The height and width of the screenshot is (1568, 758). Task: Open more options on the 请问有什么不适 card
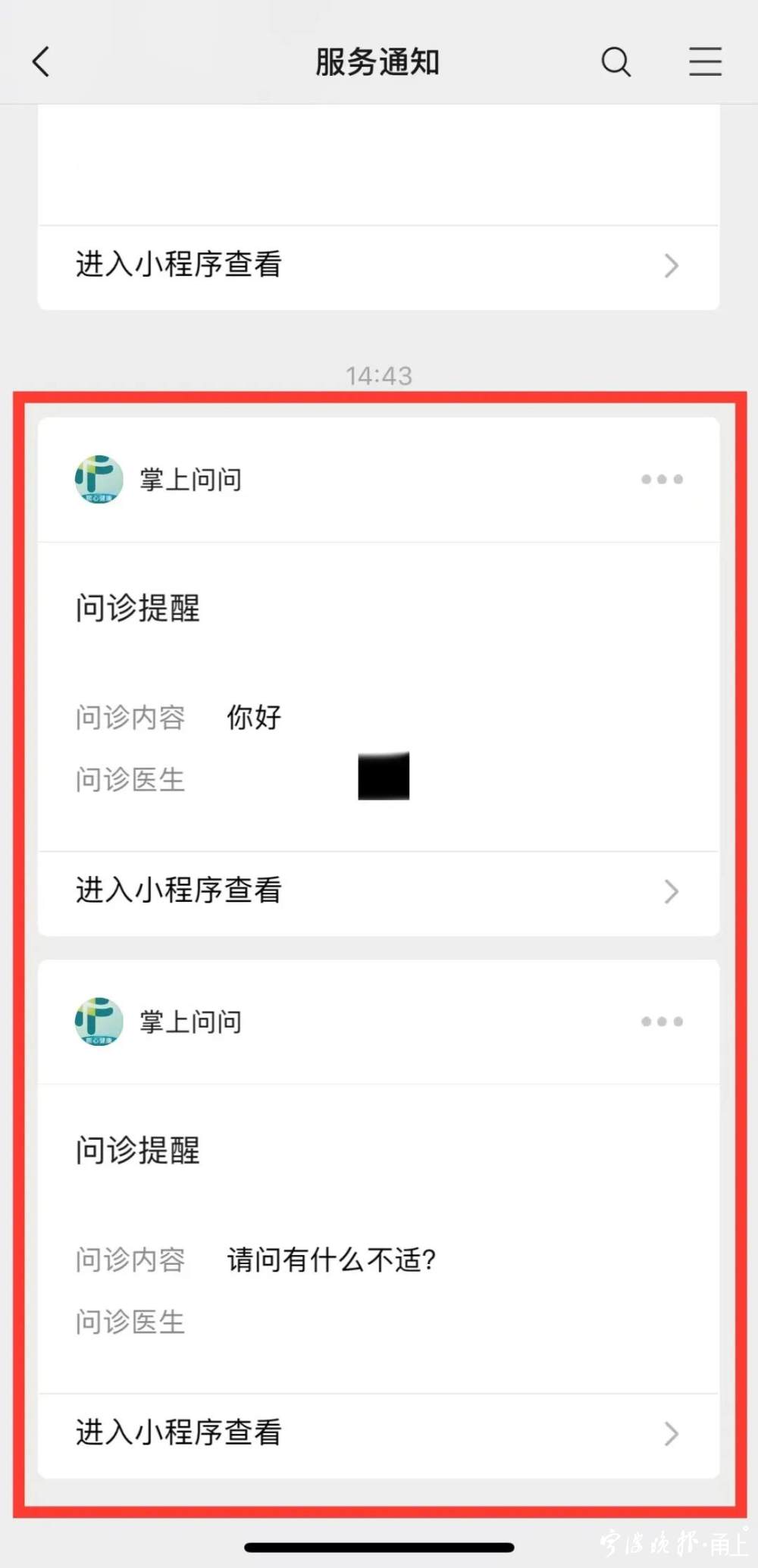tap(662, 1022)
